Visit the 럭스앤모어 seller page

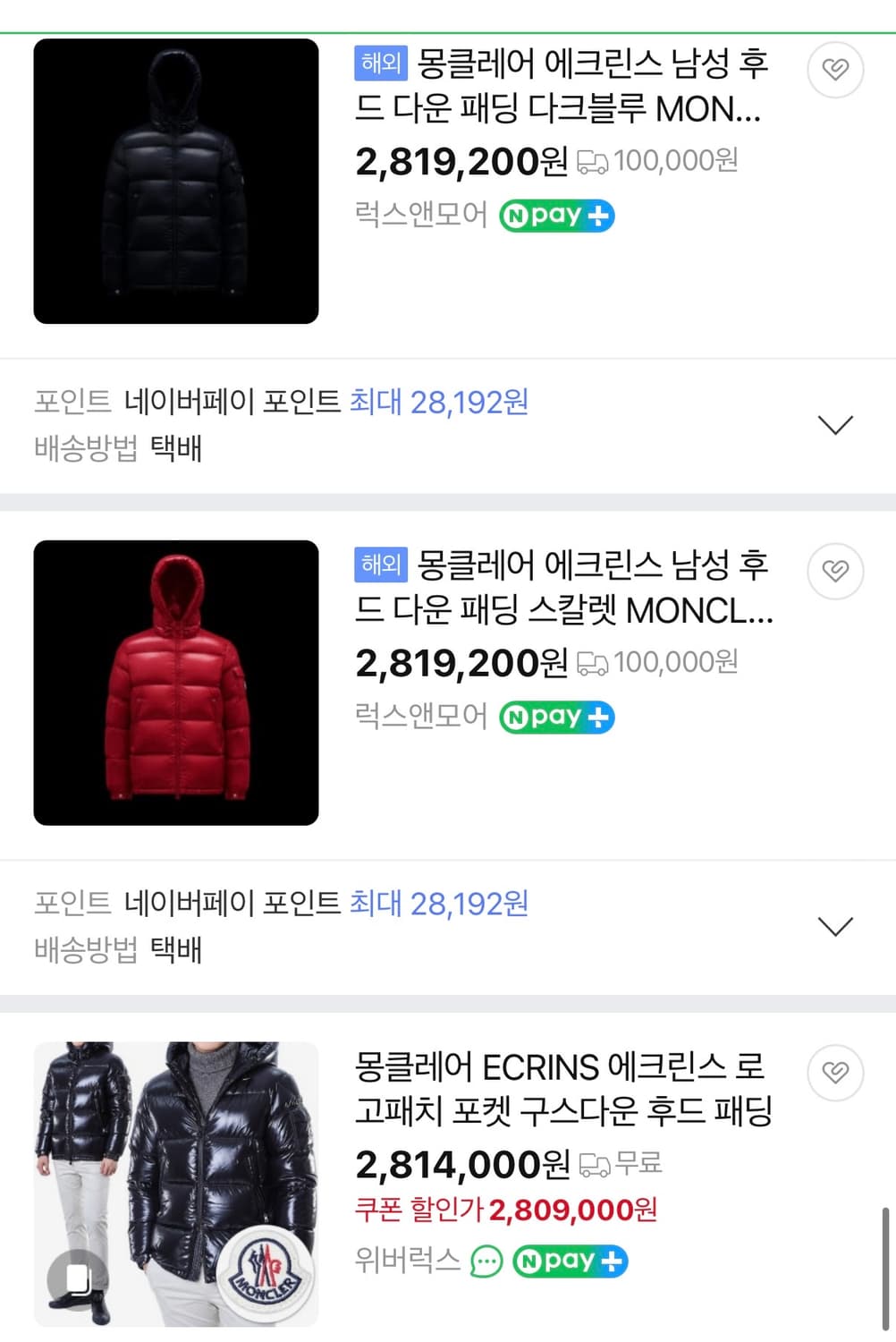(x=419, y=215)
